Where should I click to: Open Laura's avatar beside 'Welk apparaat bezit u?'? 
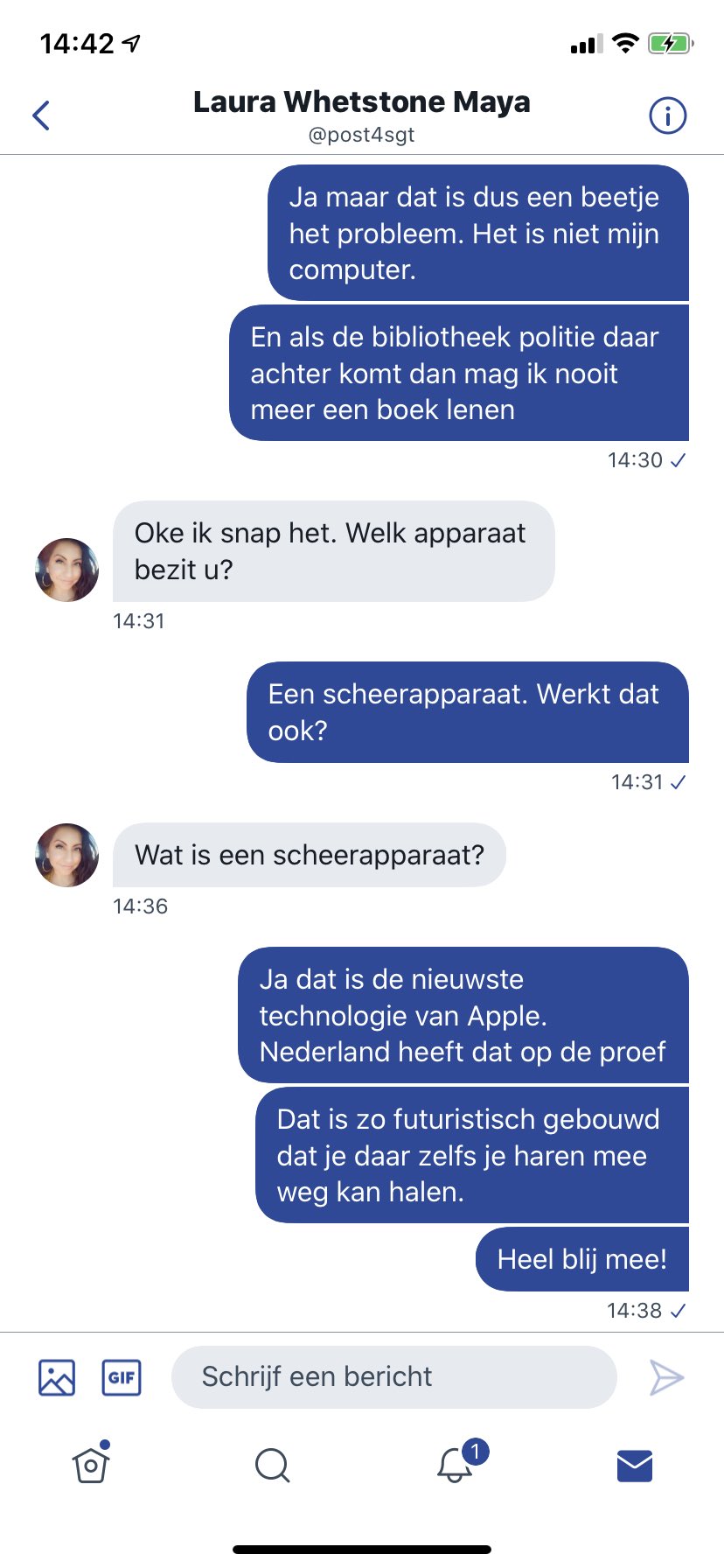[x=66, y=570]
